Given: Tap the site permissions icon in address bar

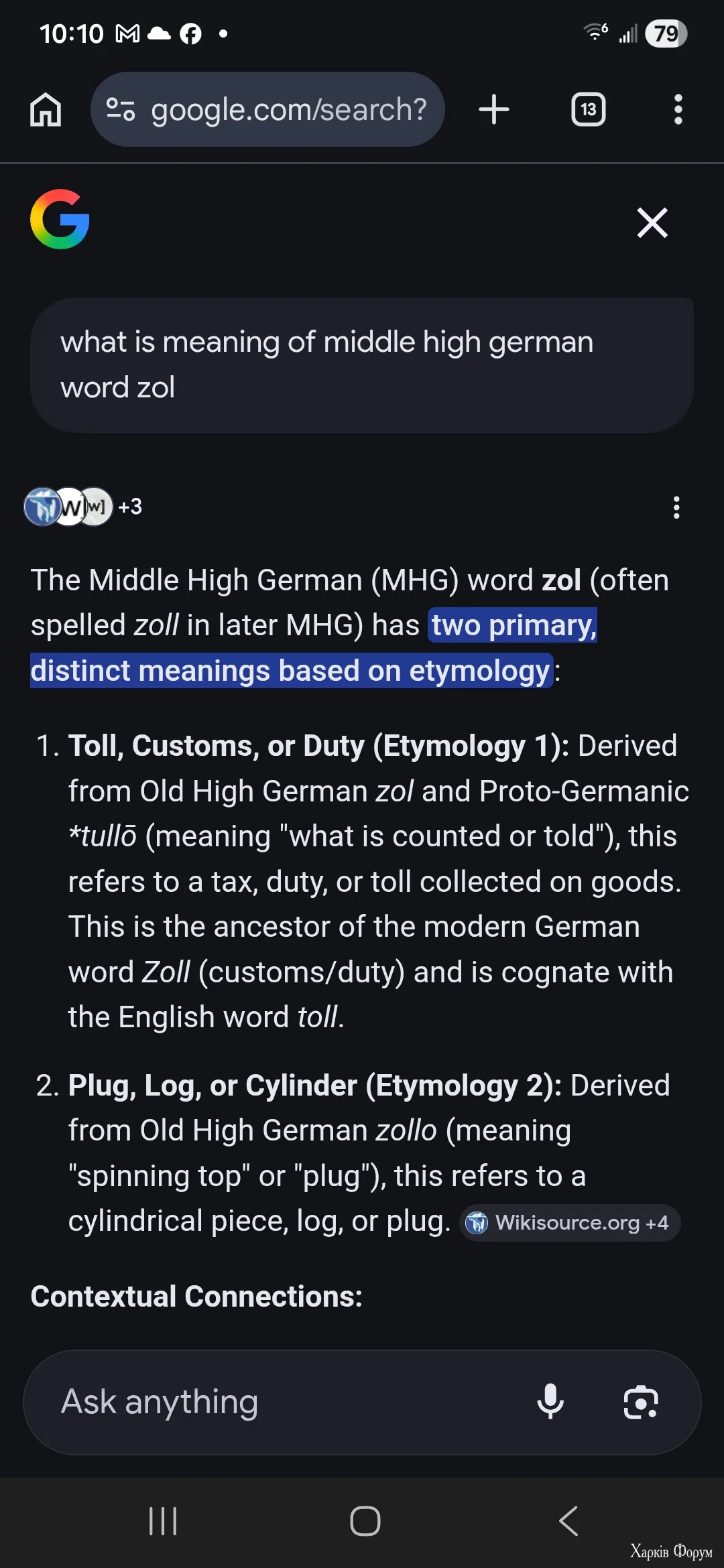Looking at the screenshot, I should click(x=121, y=110).
